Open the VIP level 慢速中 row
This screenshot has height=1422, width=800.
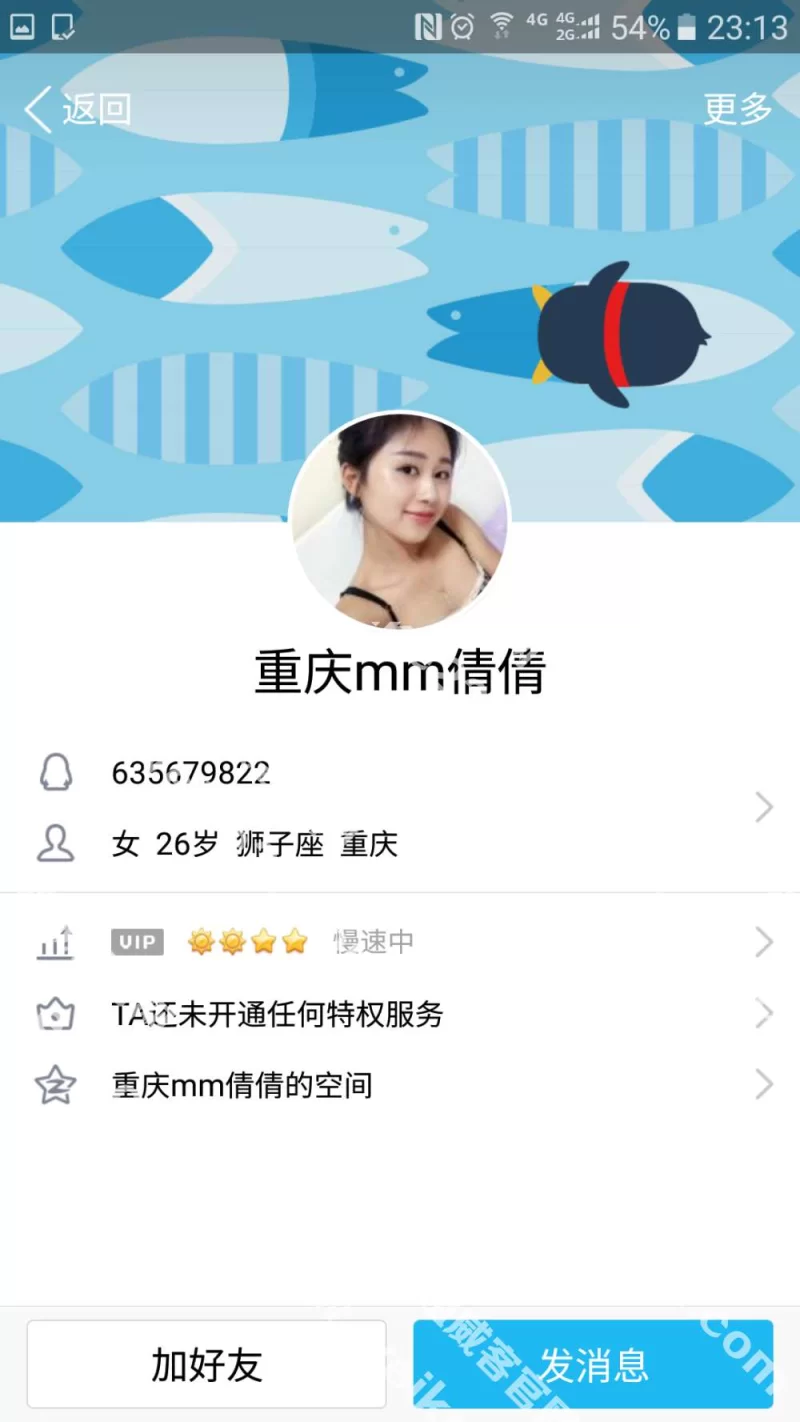point(400,942)
